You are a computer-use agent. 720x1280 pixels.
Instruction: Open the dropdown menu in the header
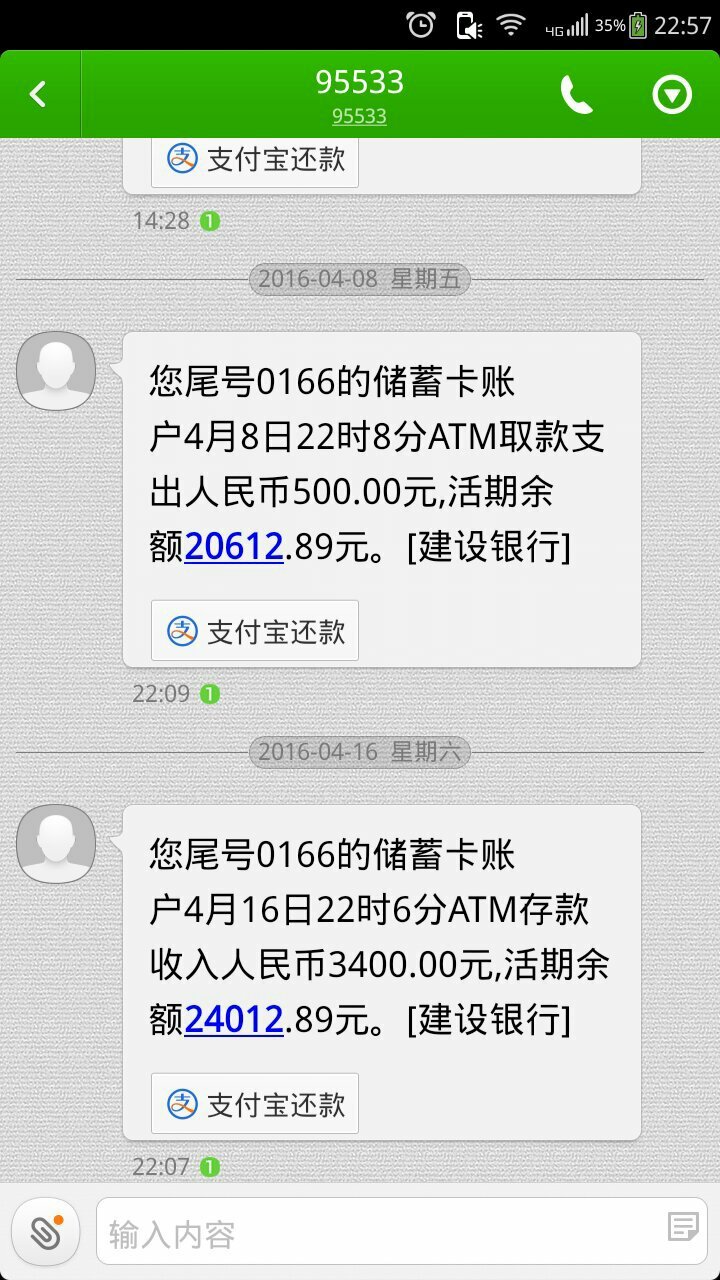672,95
